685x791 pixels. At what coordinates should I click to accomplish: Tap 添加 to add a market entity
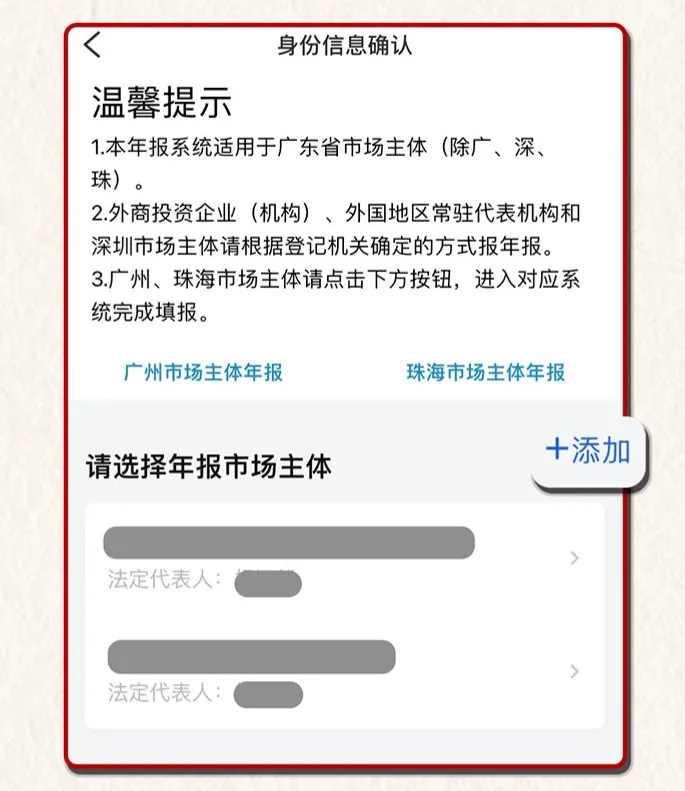589,450
